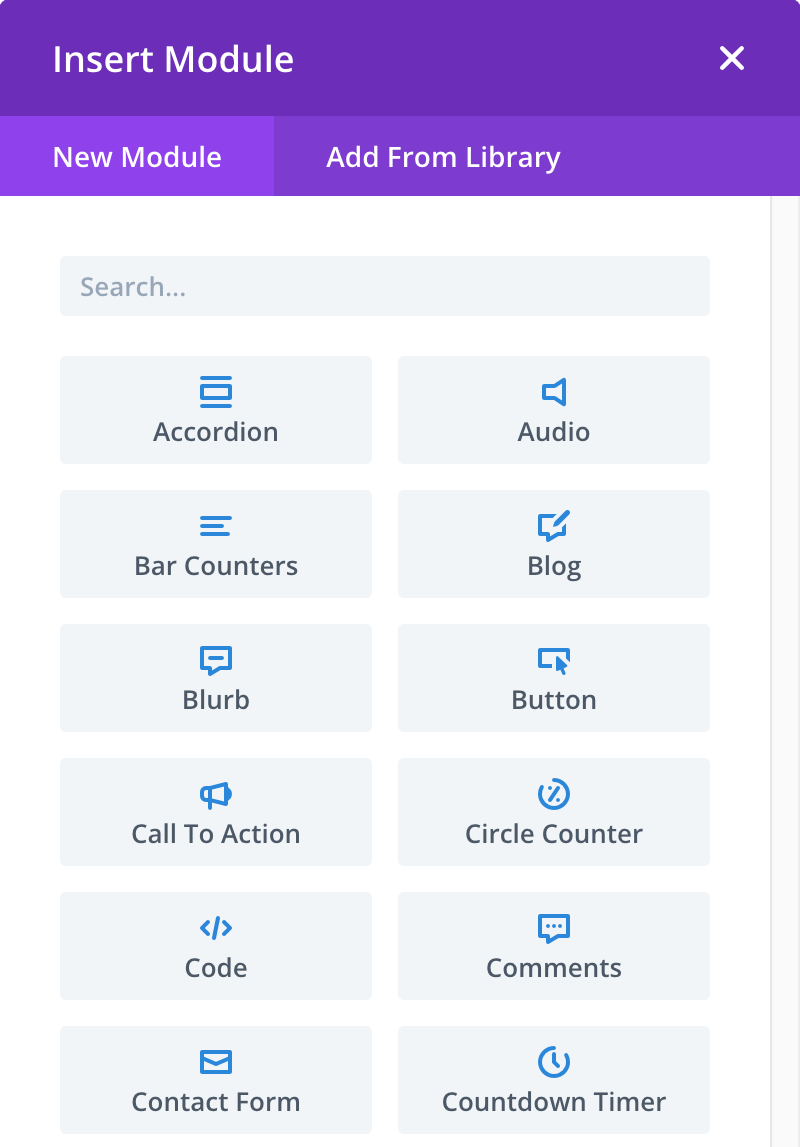Add the Button module

[554, 677]
